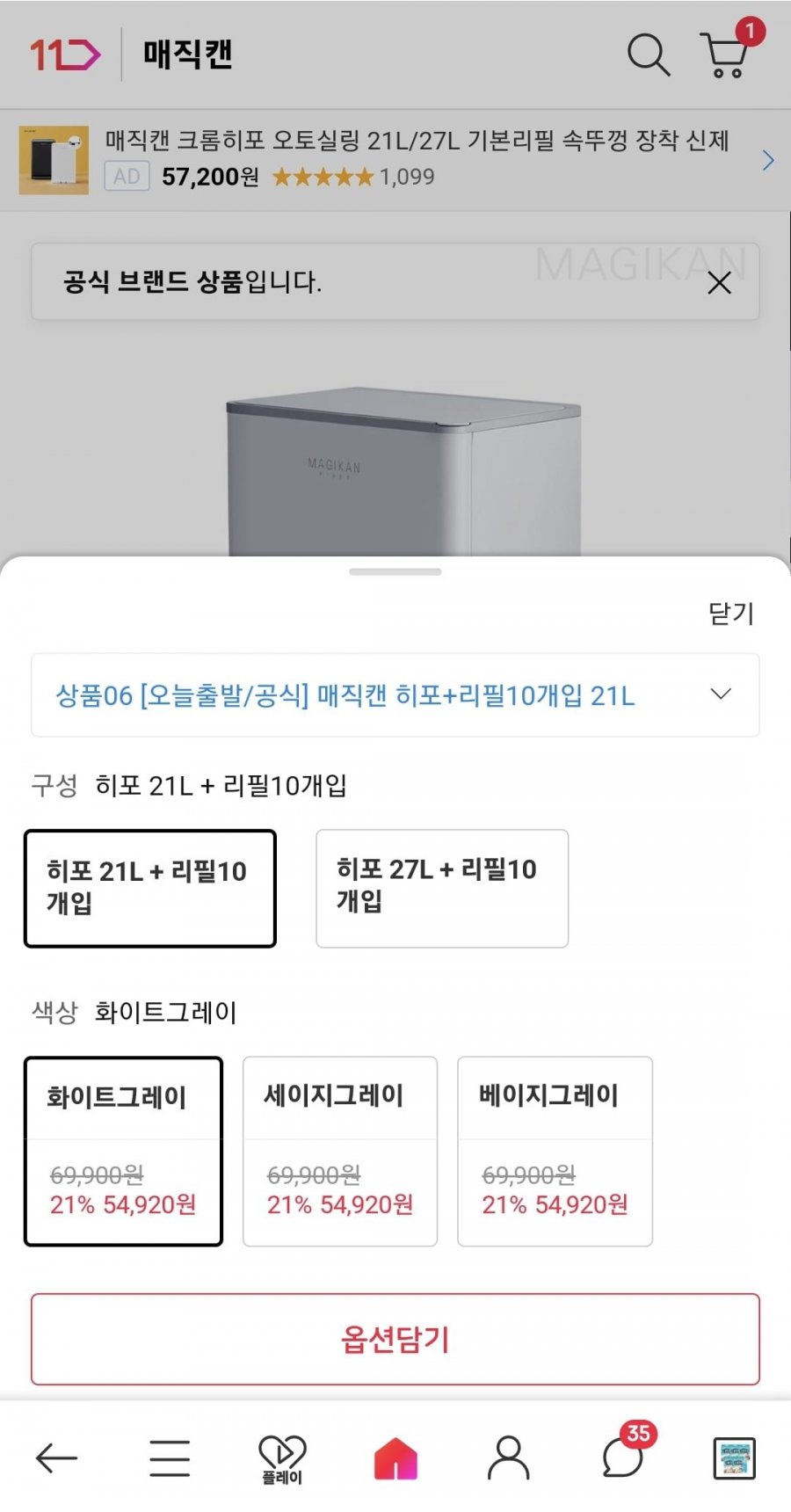This screenshot has height=1512, width=791.
Task: Open the shopping cart
Action: click(x=725, y=55)
